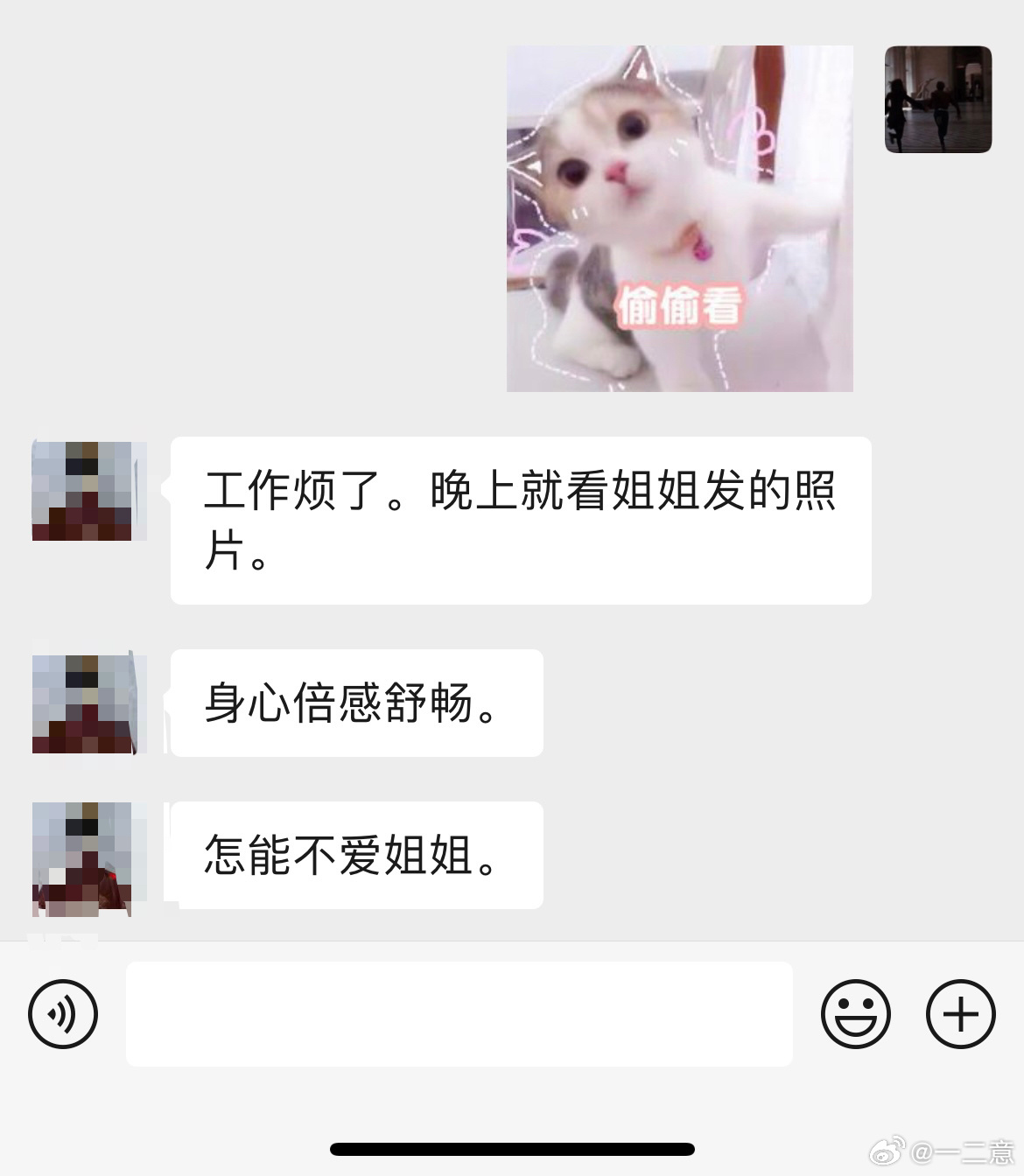Switch to voice message input
1024x1176 pixels.
(x=63, y=1014)
